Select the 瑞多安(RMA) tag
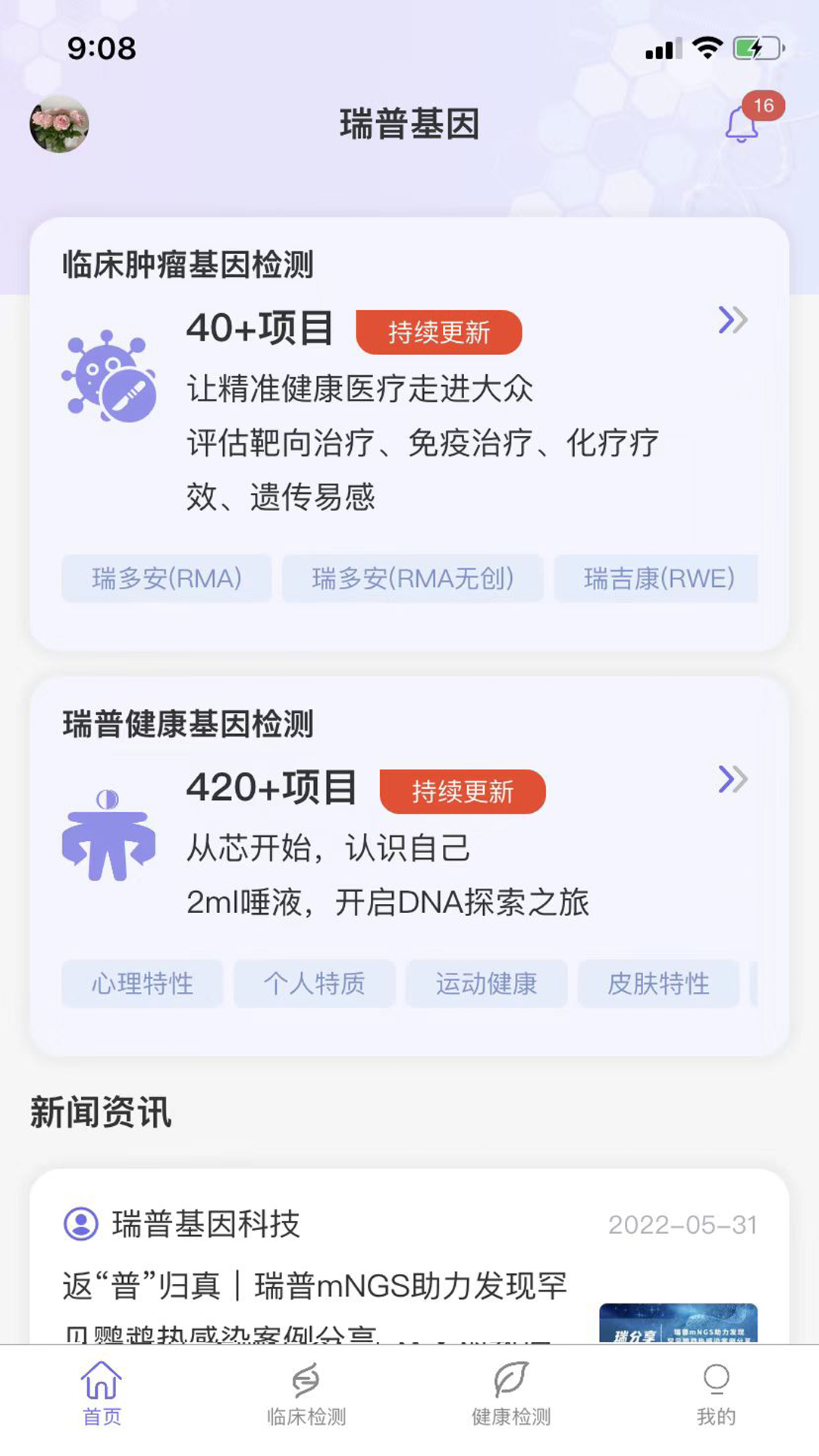819x1456 pixels. [x=166, y=579]
